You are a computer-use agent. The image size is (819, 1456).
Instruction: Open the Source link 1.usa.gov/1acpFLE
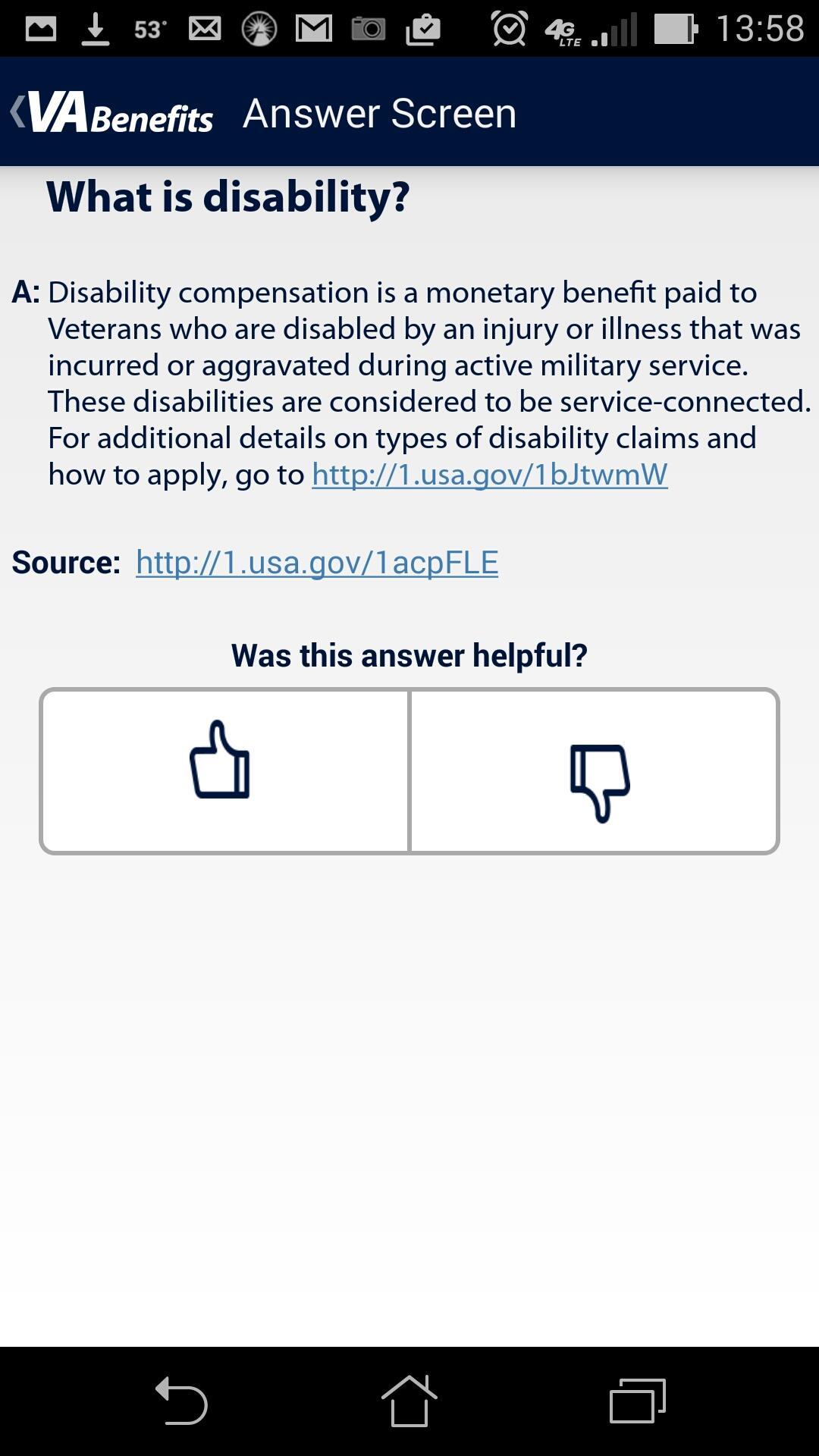point(317,563)
